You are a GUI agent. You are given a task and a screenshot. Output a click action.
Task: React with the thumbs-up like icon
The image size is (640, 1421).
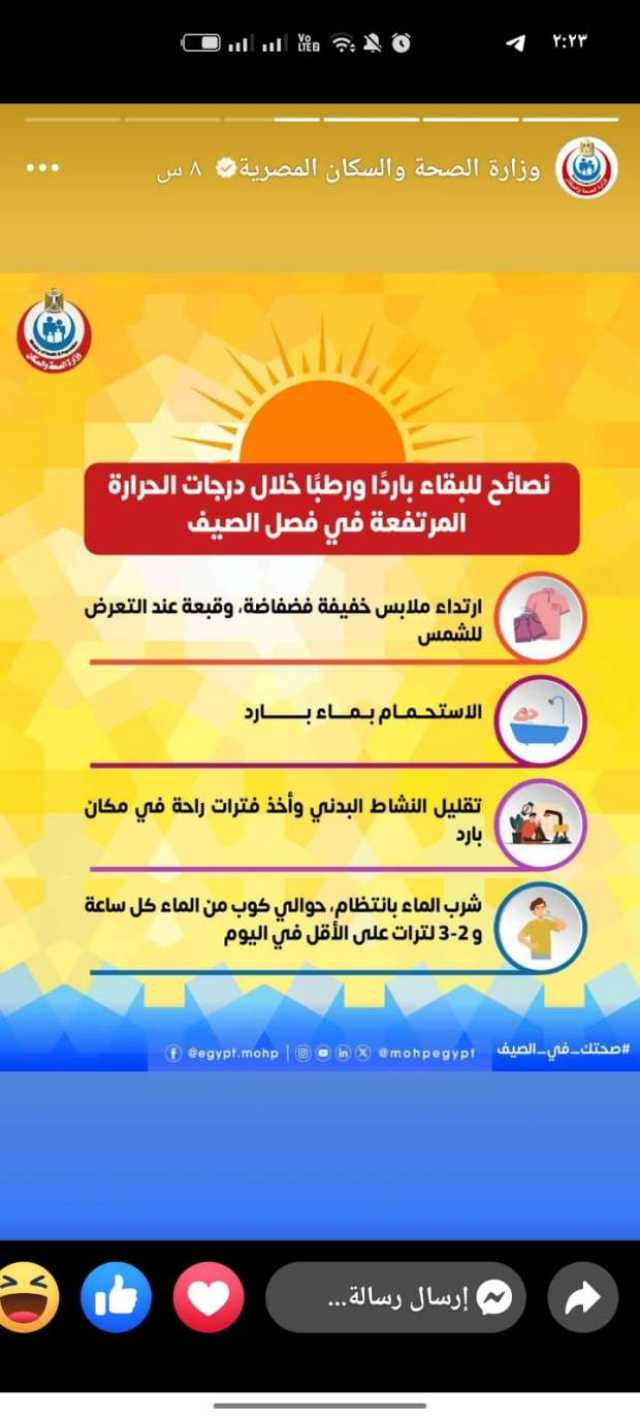pos(116,1297)
